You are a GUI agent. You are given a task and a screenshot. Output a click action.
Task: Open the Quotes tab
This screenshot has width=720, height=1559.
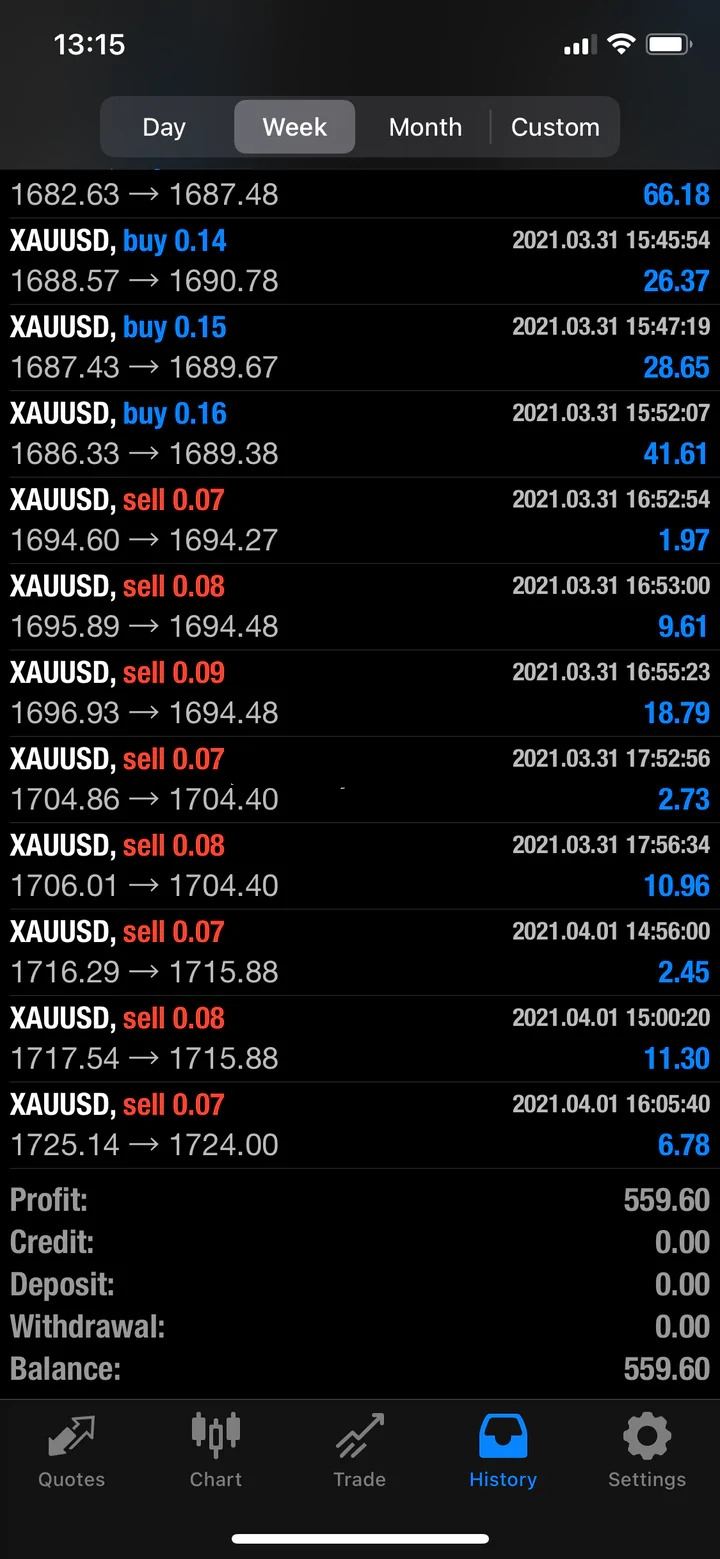pyautogui.click(x=71, y=1451)
